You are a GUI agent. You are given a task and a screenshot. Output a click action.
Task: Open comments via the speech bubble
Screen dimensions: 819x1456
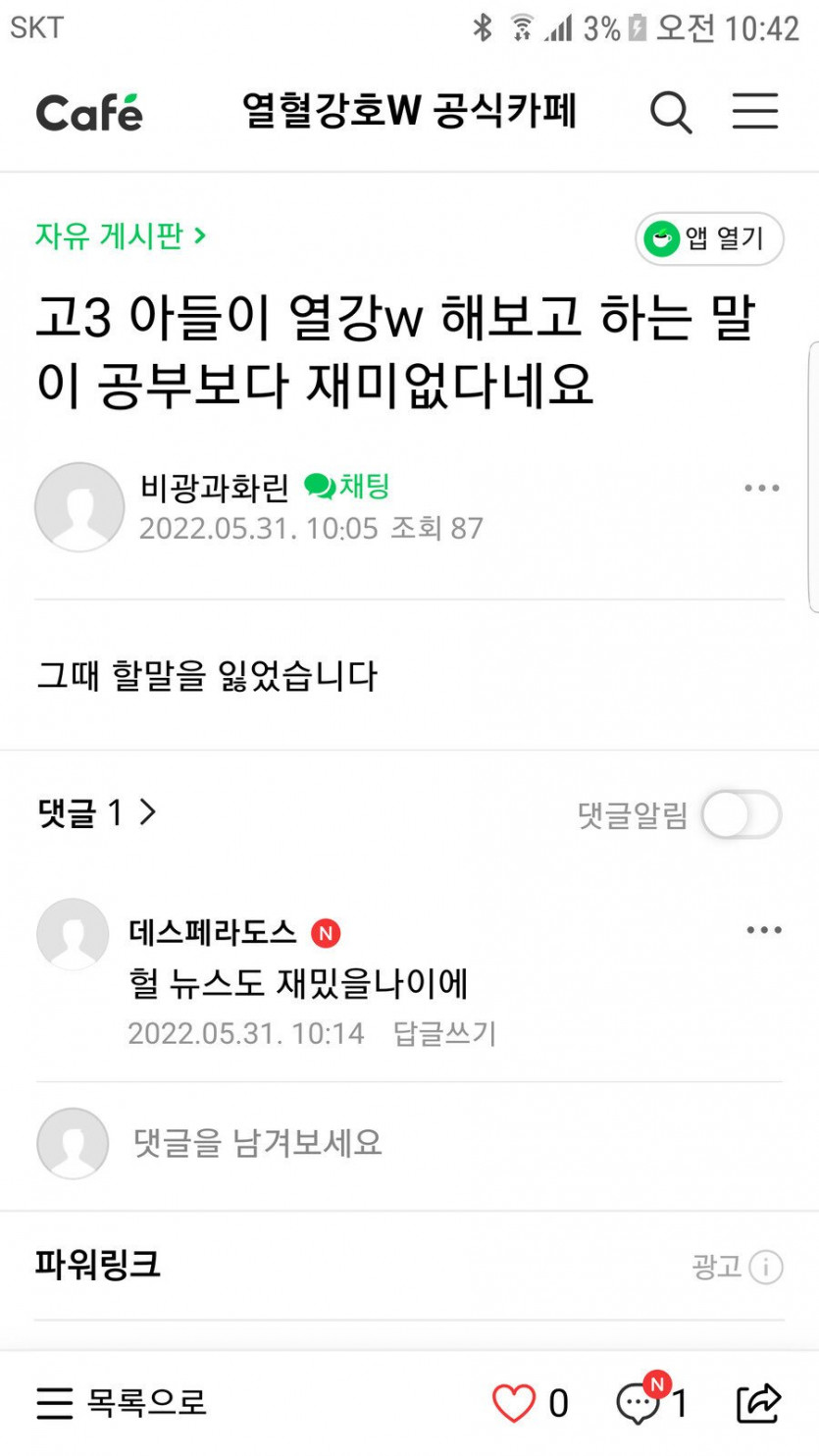[x=638, y=1403]
